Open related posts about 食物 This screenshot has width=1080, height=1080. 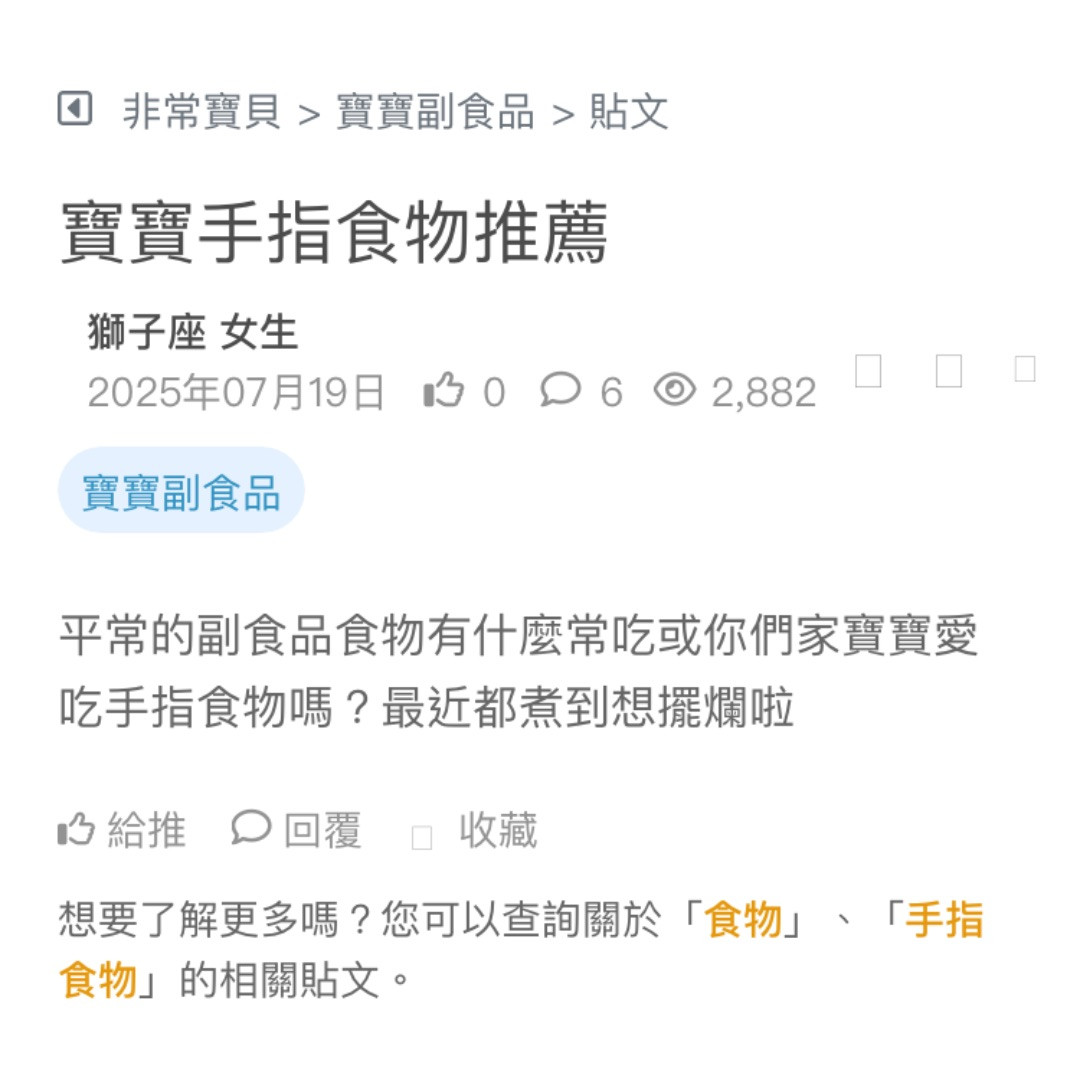[743, 920]
